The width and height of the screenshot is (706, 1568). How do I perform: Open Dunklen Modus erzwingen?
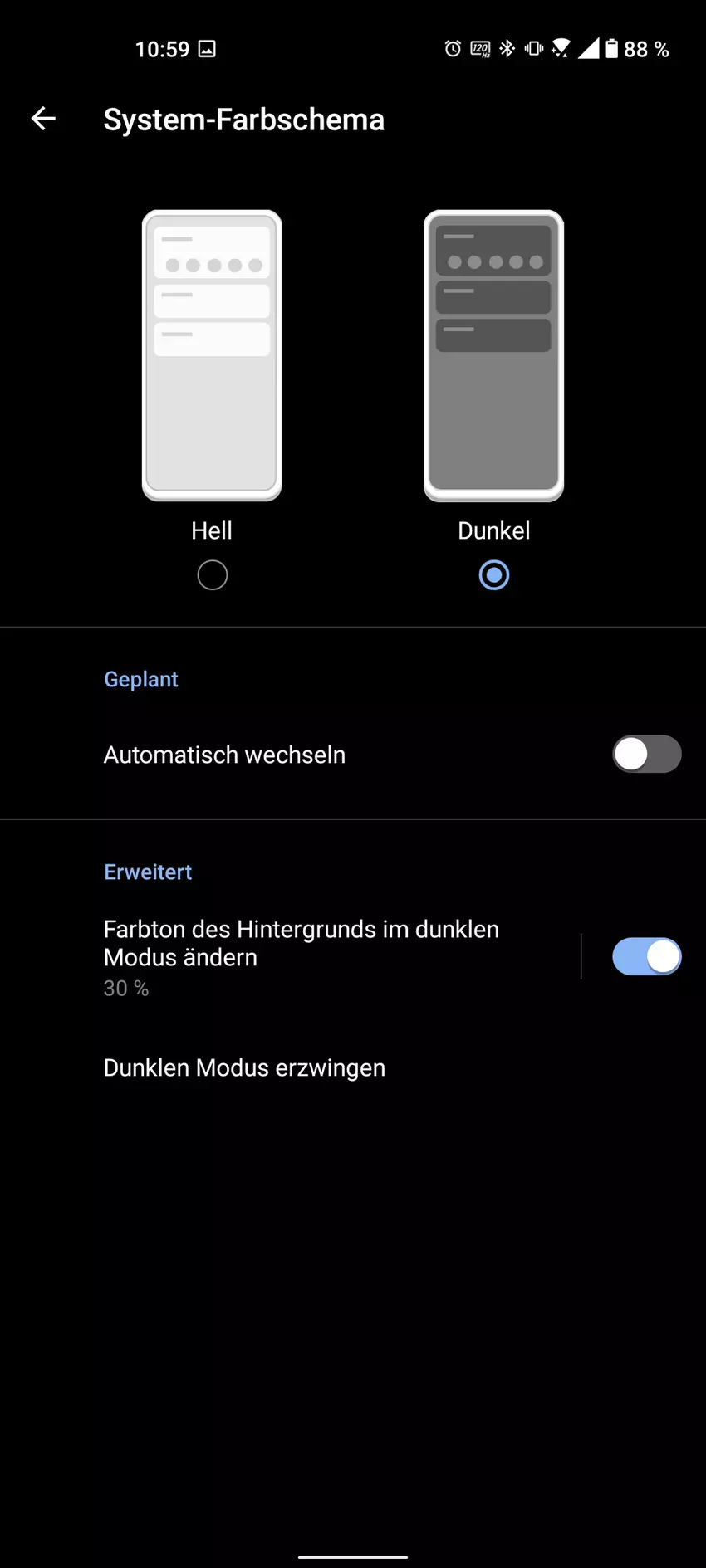point(244,1068)
